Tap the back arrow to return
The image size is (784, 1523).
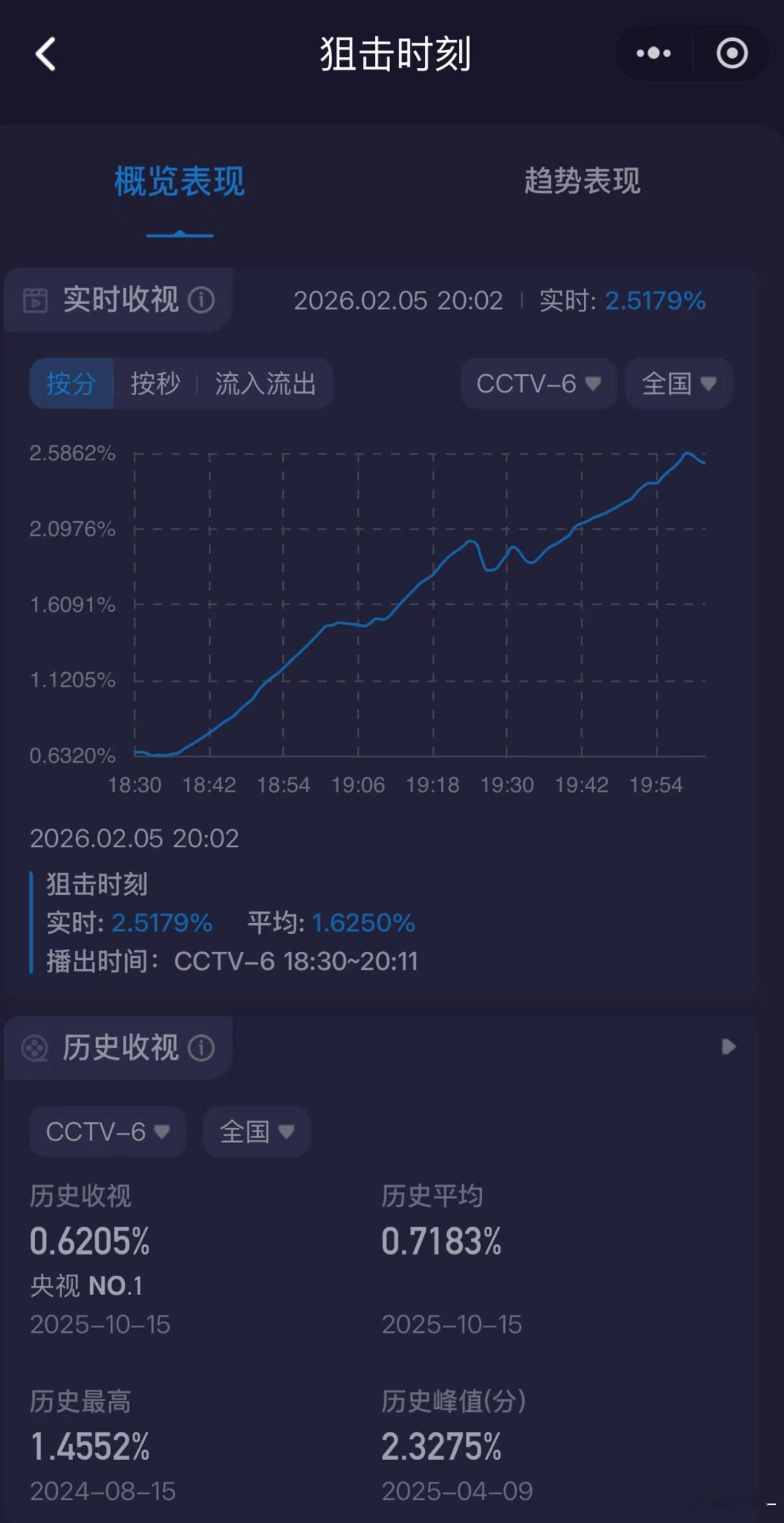(x=45, y=54)
